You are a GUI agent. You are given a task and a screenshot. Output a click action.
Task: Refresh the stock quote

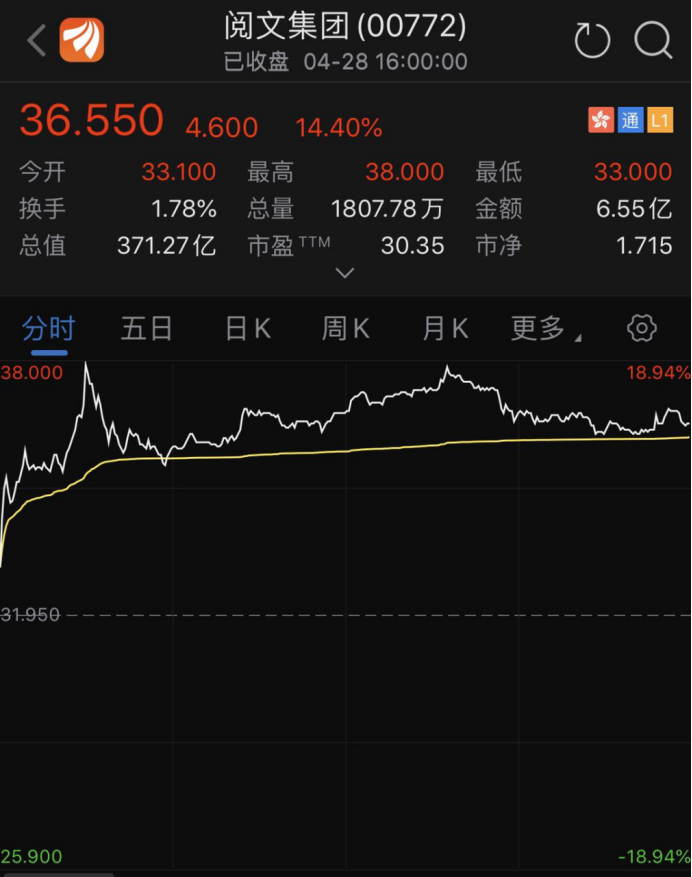point(592,41)
